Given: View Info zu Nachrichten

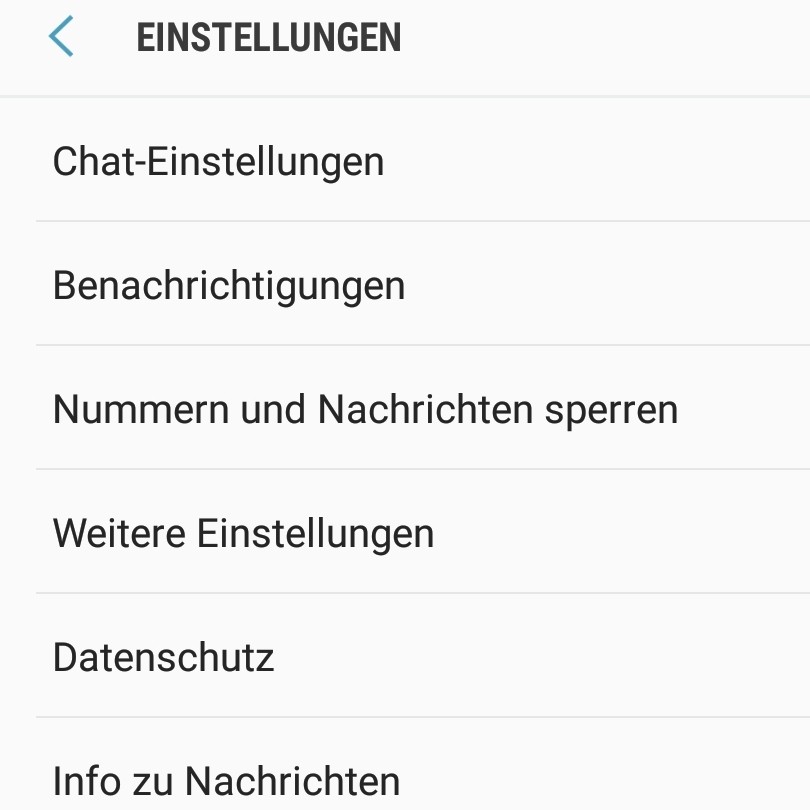Looking at the screenshot, I should [226, 780].
